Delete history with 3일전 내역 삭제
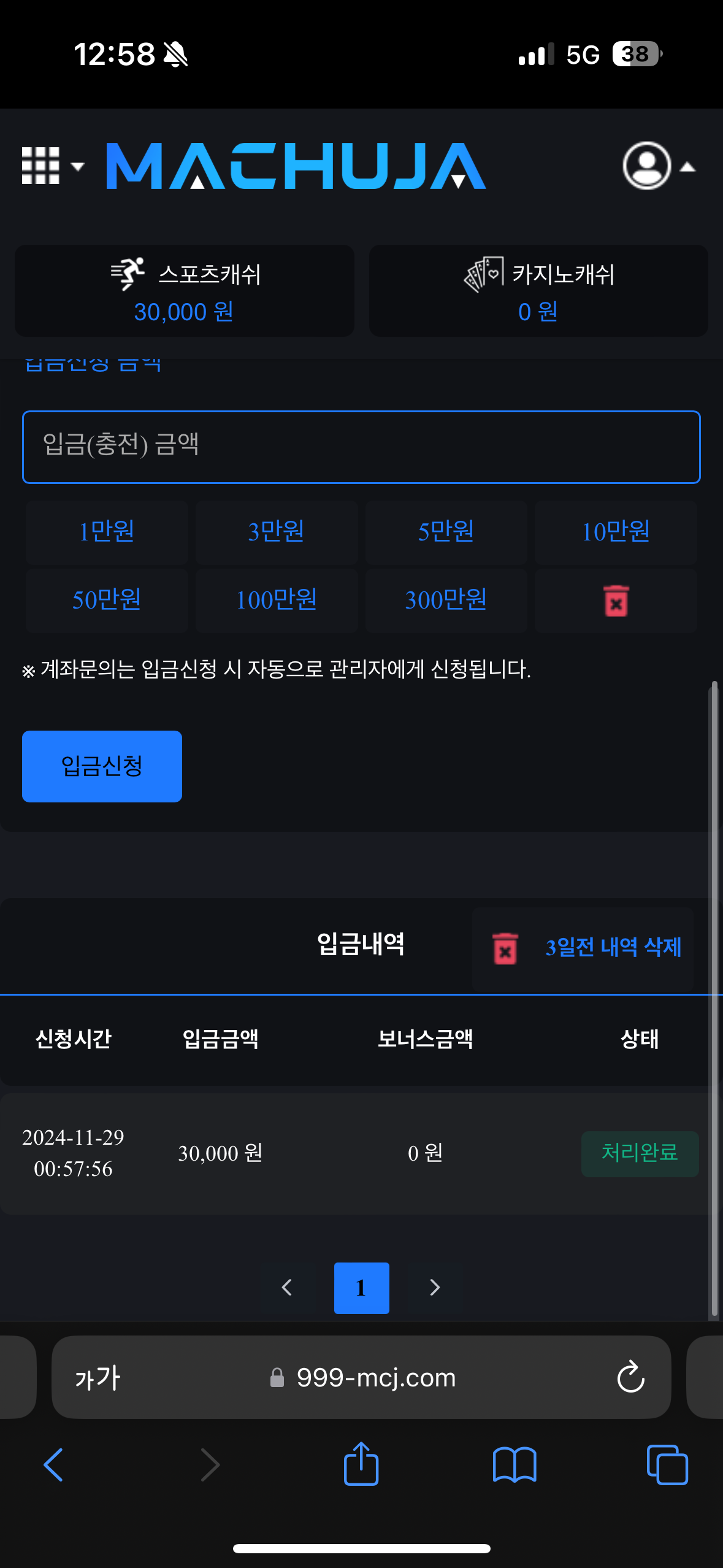This screenshot has height=1568, width=723. [x=583, y=947]
